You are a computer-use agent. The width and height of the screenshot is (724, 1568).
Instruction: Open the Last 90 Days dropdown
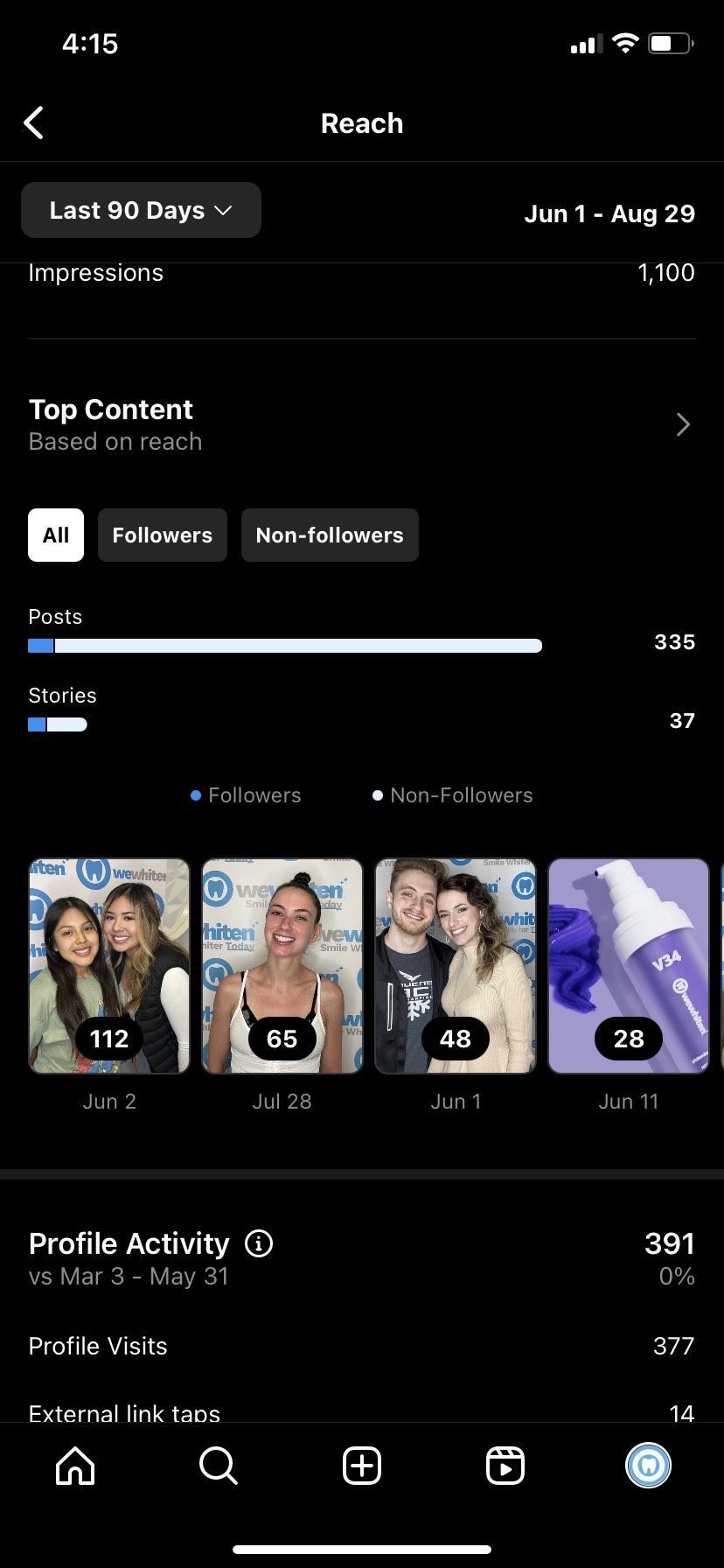coord(141,211)
